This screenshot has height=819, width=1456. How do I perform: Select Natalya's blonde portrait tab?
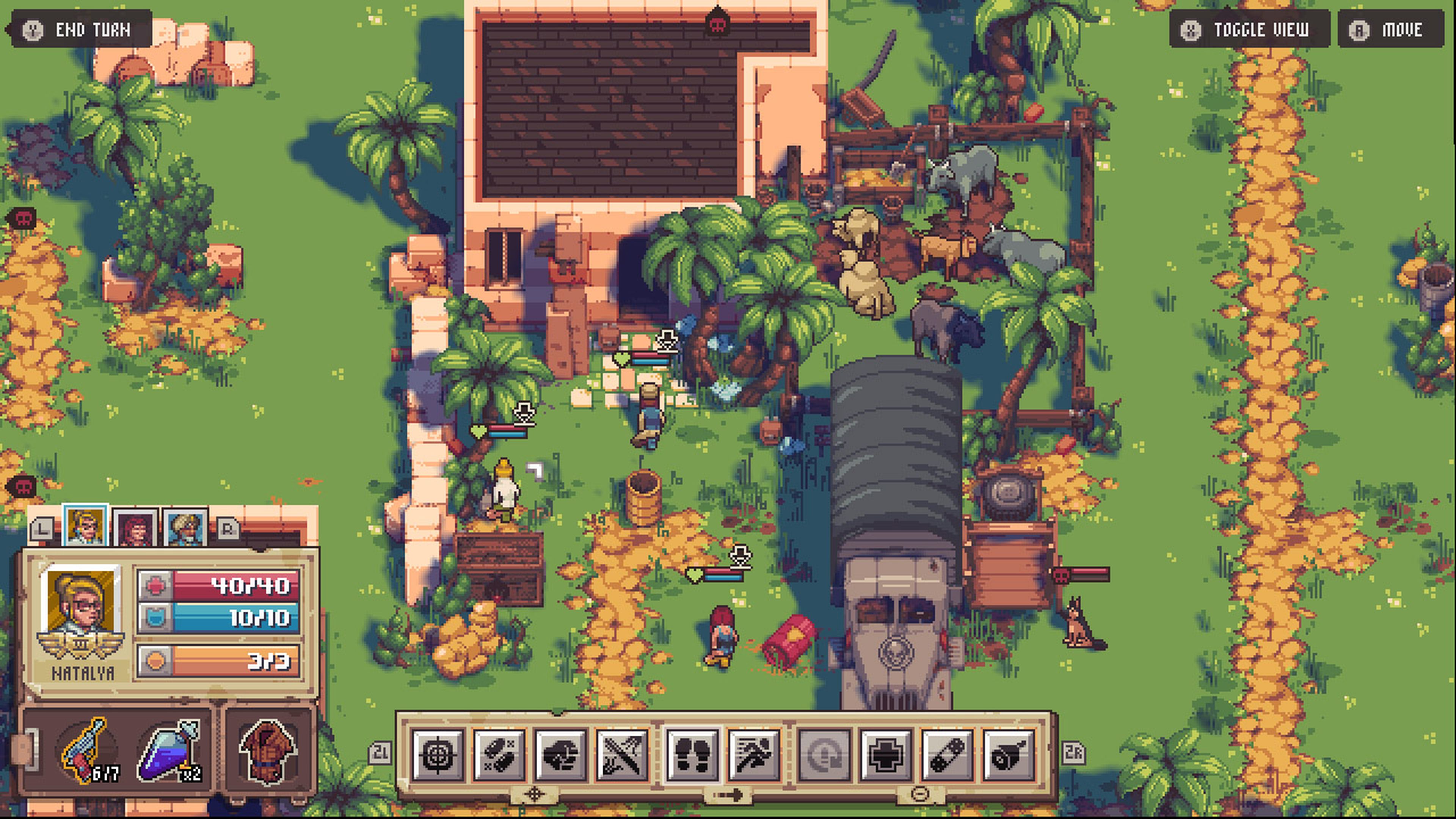pyautogui.click(x=85, y=526)
